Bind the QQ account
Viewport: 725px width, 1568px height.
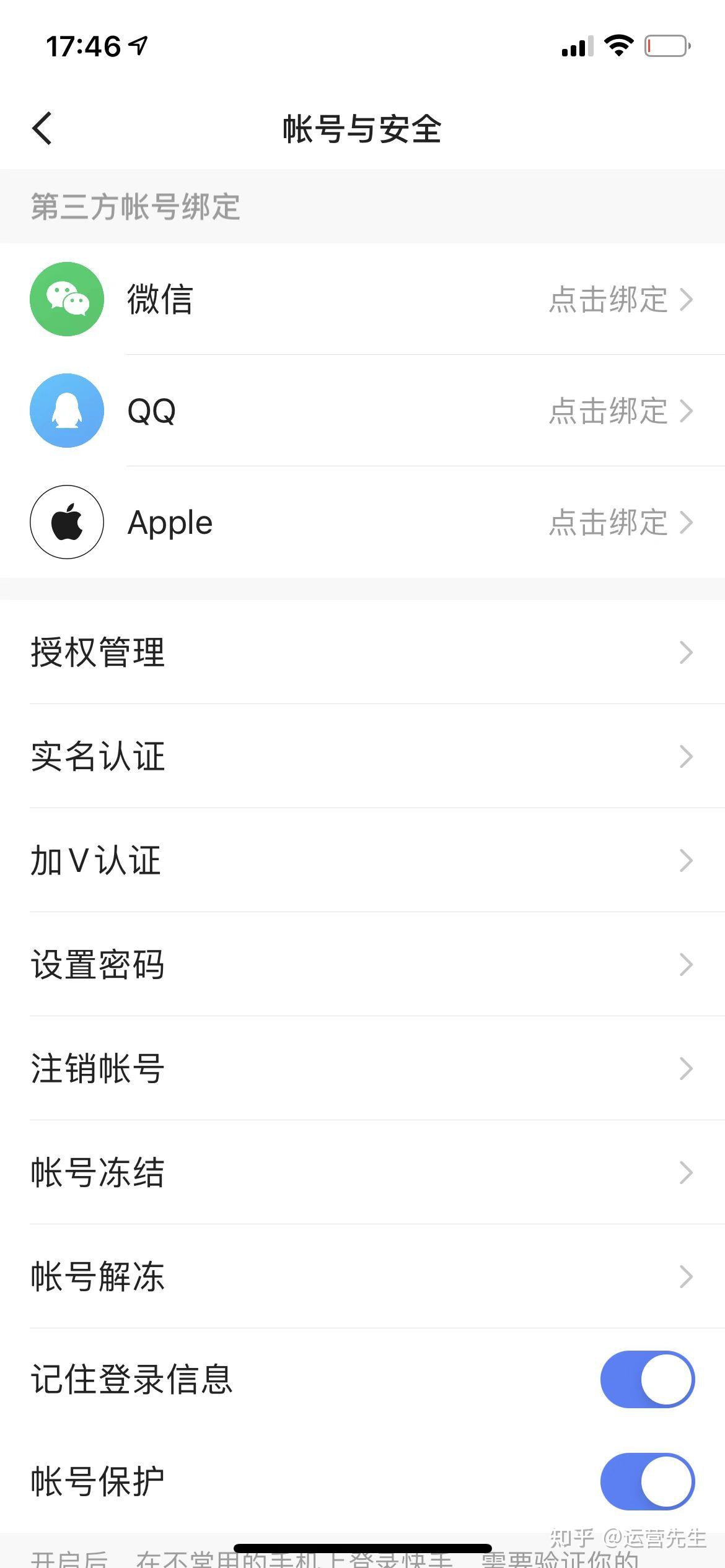point(620,411)
